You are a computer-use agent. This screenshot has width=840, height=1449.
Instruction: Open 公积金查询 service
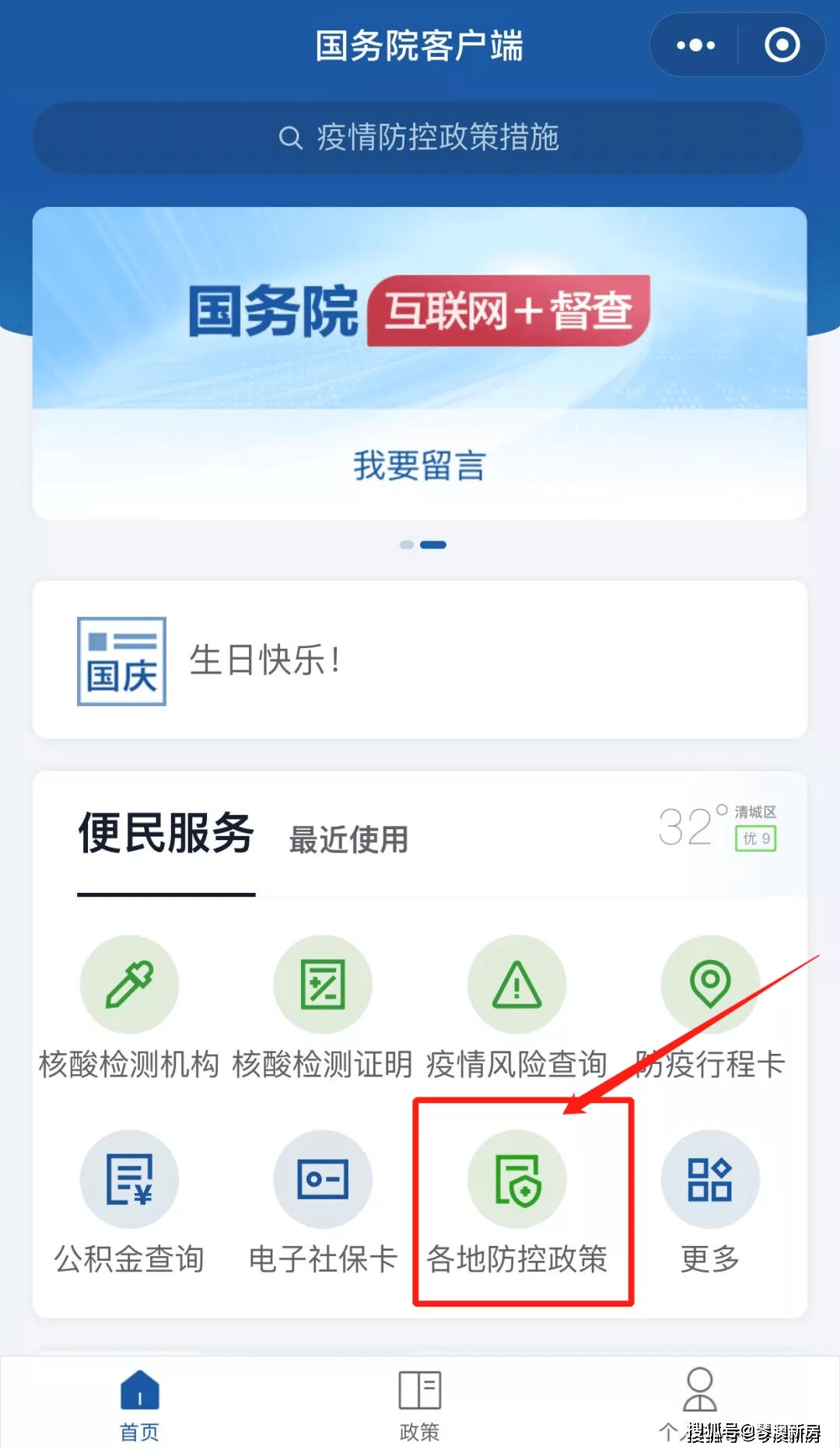click(129, 1202)
